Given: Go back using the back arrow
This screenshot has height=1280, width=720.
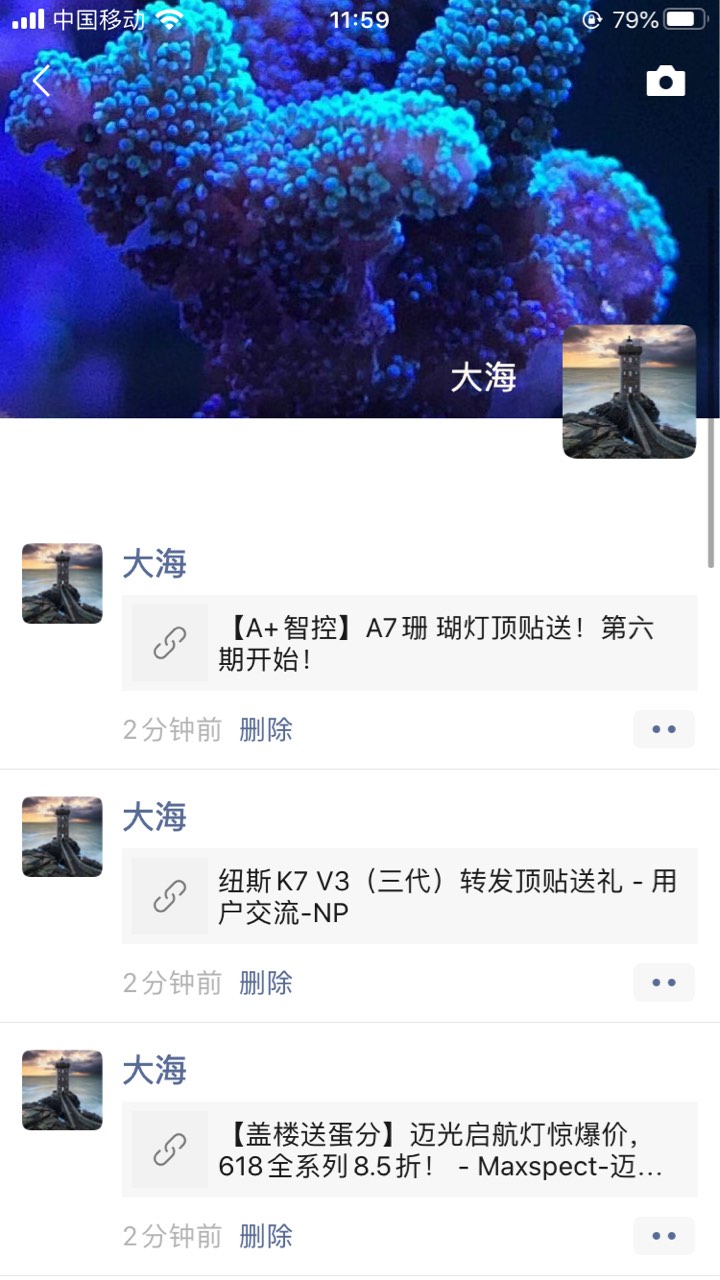Looking at the screenshot, I should coord(41,81).
